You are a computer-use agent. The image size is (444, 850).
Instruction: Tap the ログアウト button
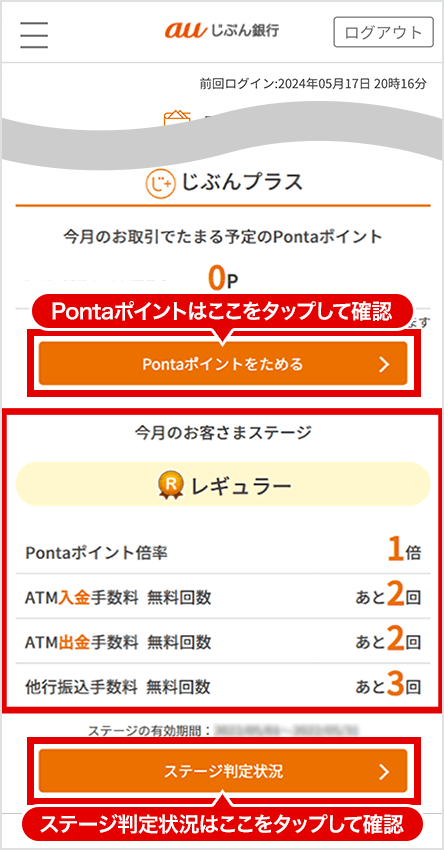(x=383, y=33)
